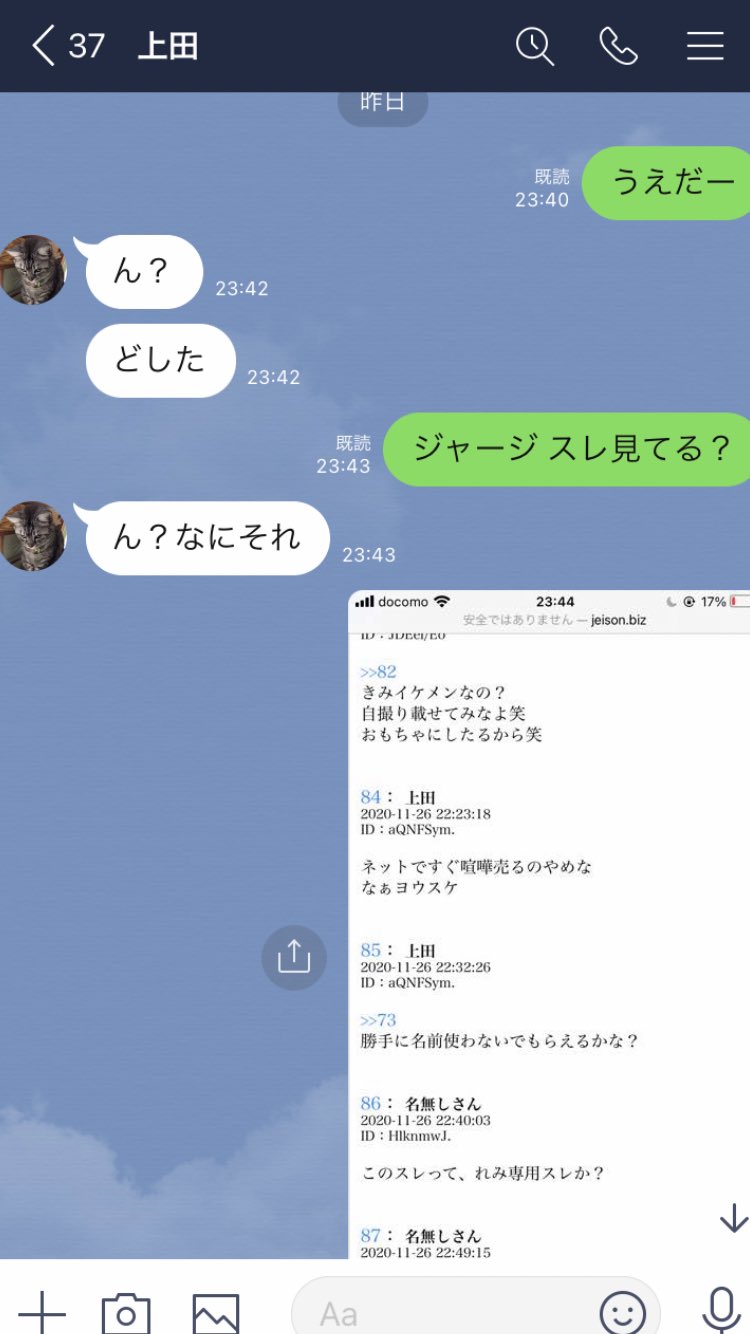Image resolution: width=750 pixels, height=1334 pixels.
Task: Jump to the latest message
Action: (733, 1218)
